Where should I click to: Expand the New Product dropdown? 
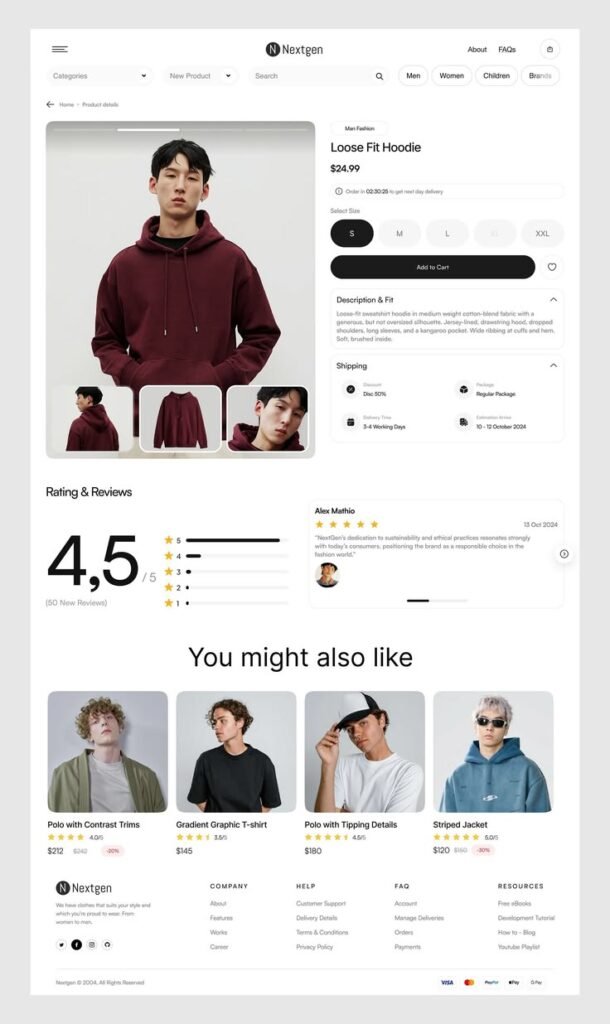point(200,76)
